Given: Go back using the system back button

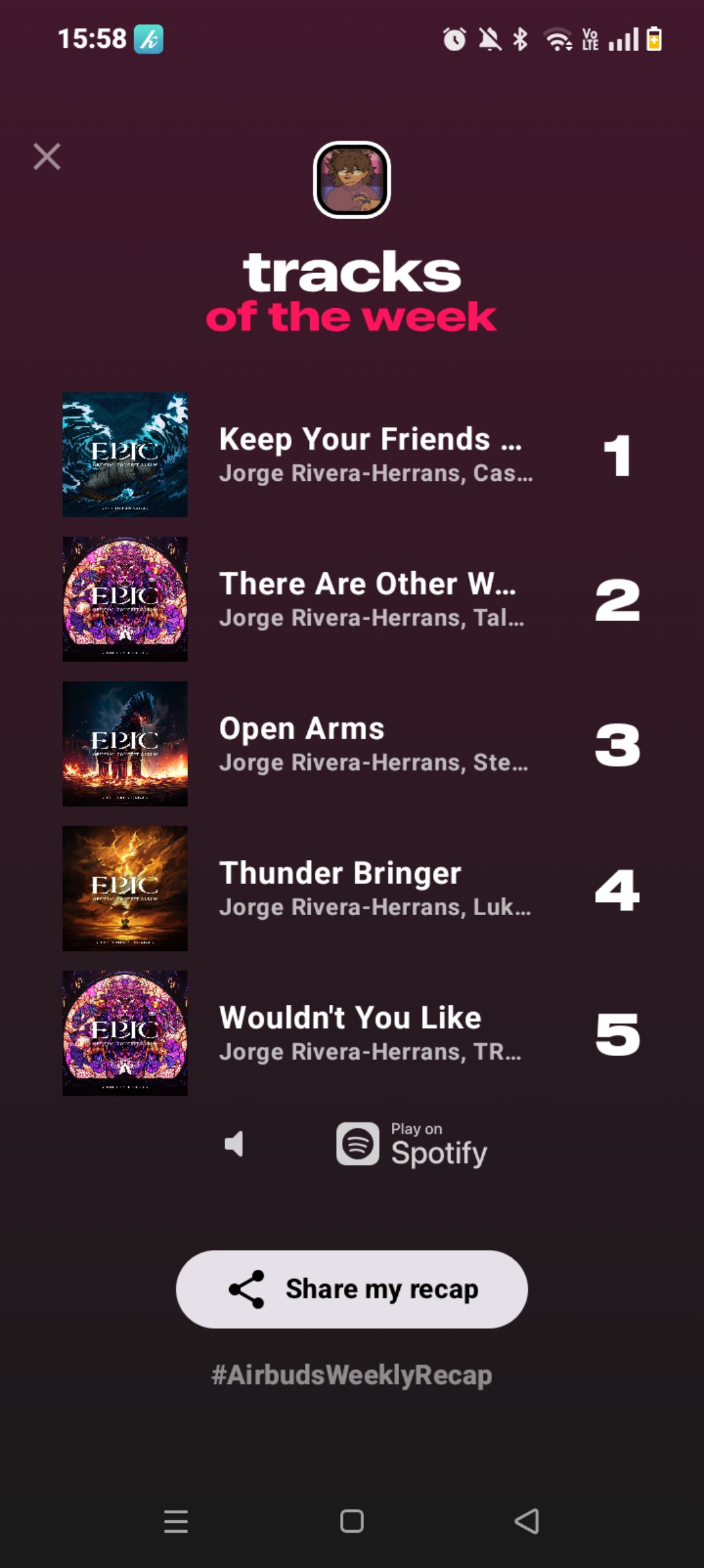Looking at the screenshot, I should (x=527, y=1521).
